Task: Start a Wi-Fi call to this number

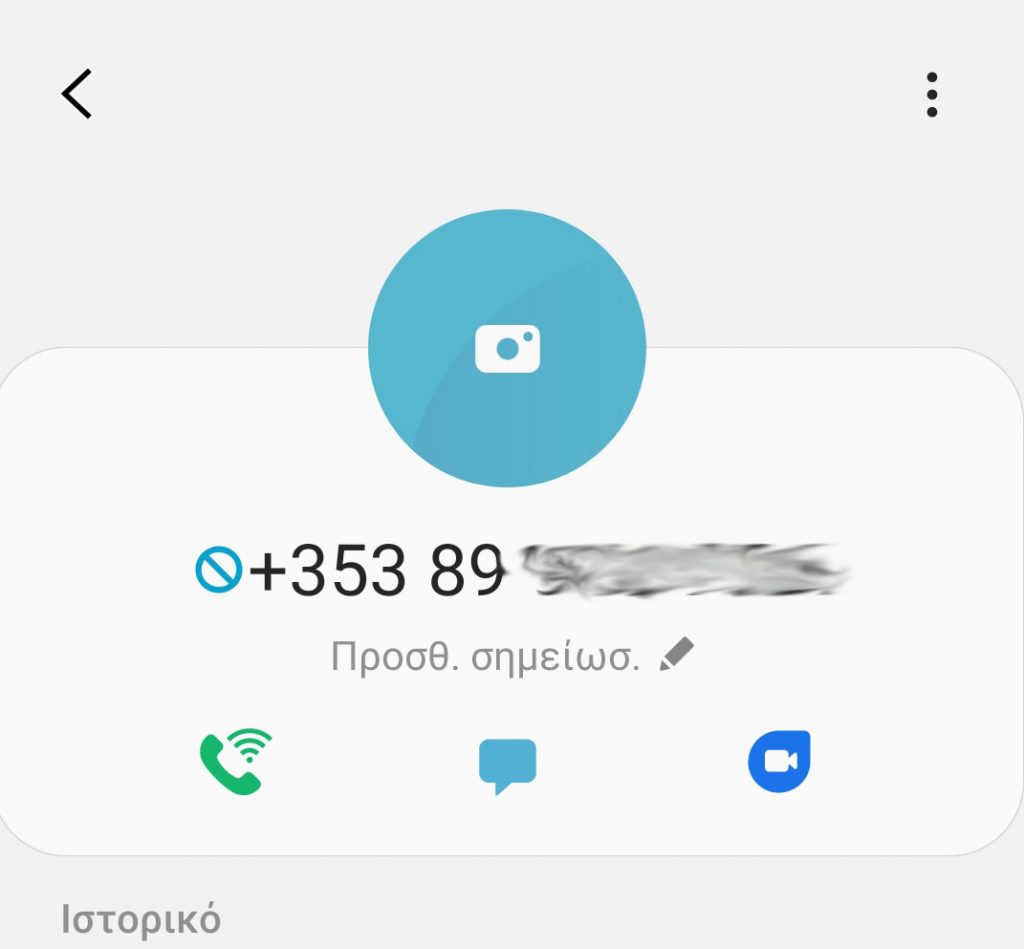Action: (235, 762)
